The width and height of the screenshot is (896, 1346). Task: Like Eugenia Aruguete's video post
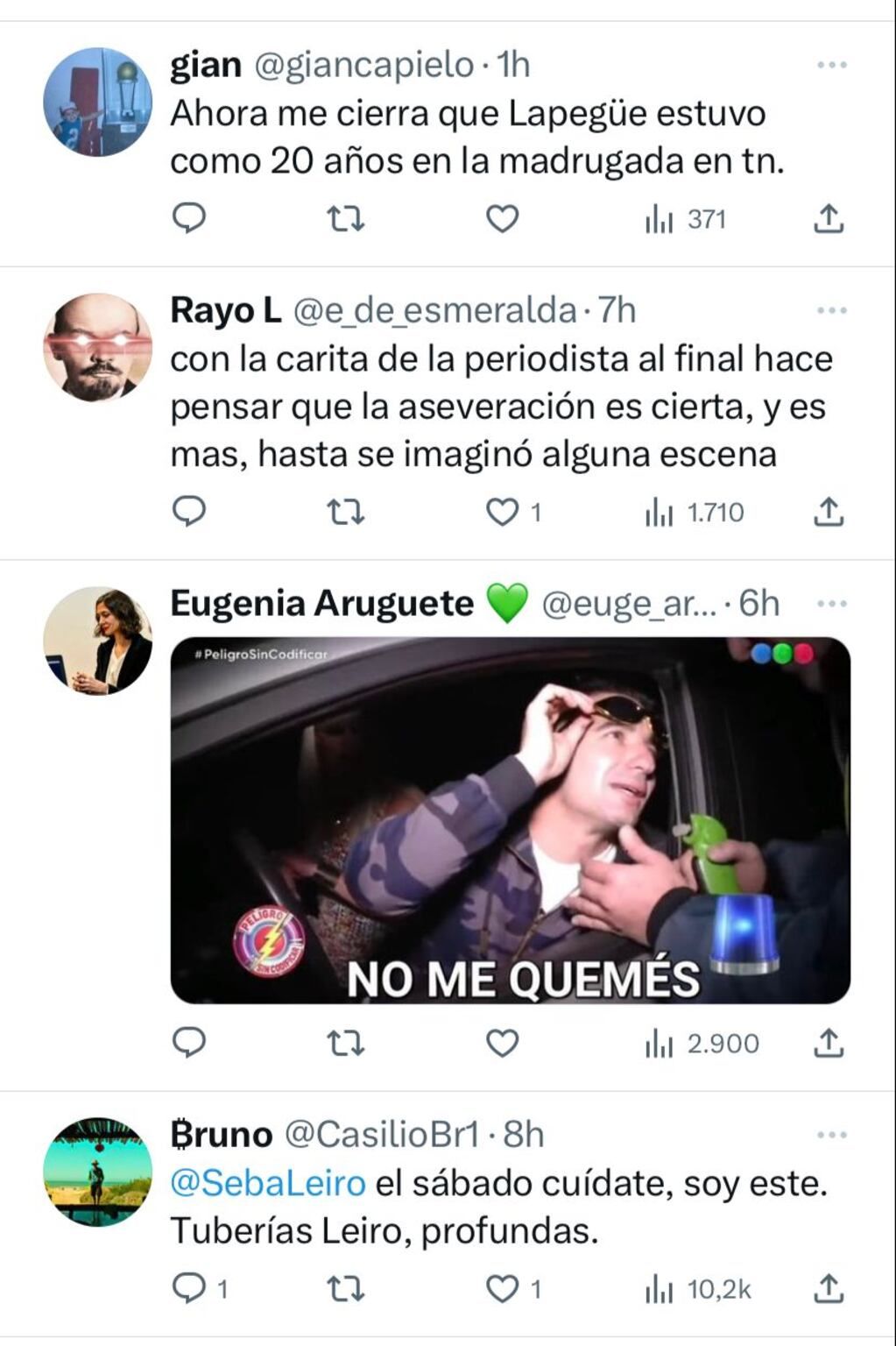(x=504, y=1043)
